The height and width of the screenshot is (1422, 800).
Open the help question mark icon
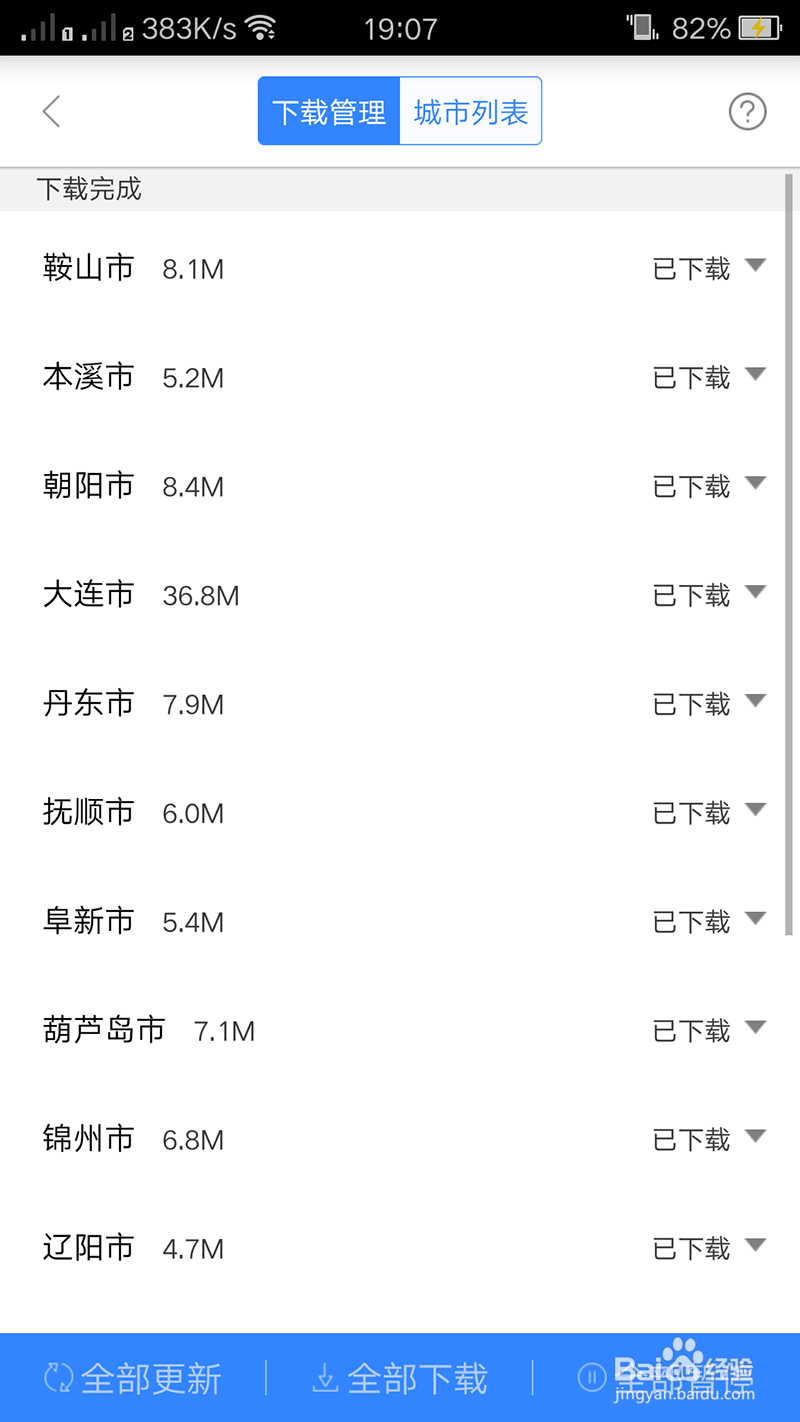pyautogui.click(x=747, y=112)
